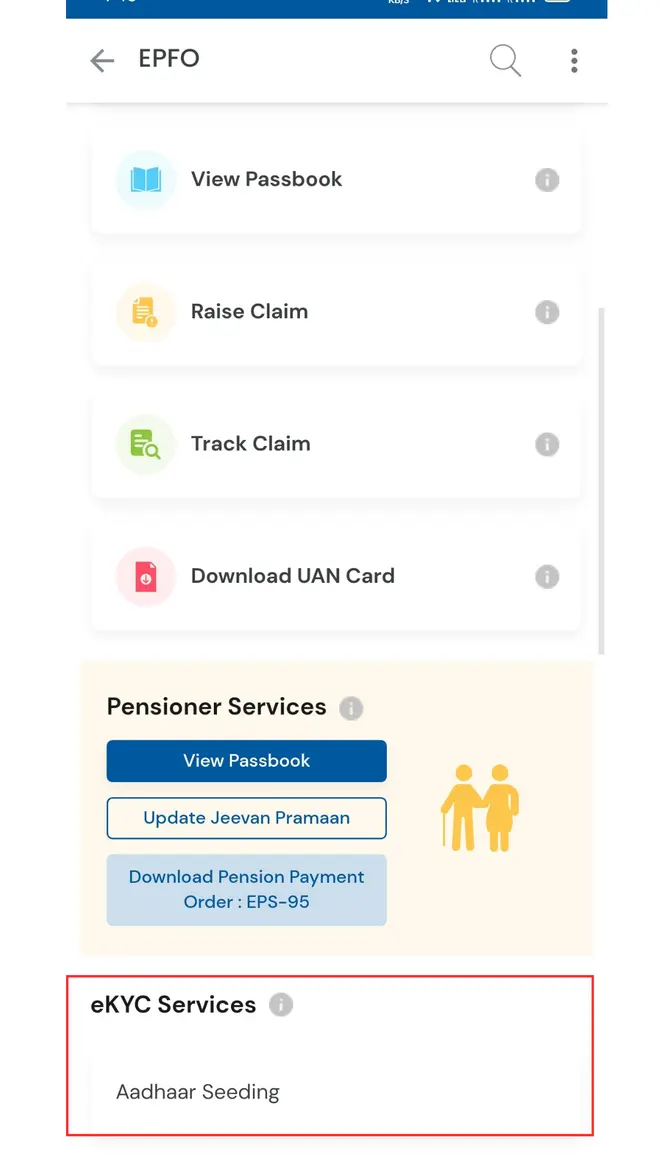Go back using the arrow beside EPFO
The width and height of the screenshot is (660, 1173).
(102, 61)
